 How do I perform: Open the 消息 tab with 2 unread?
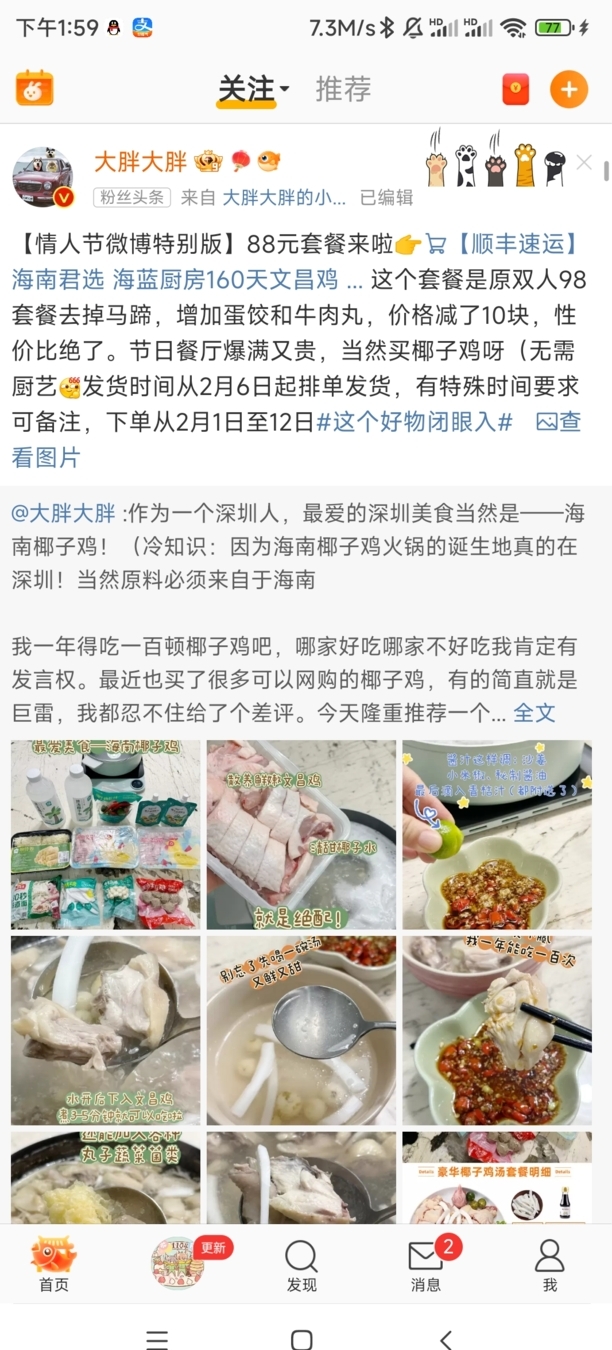(426, 1265)
